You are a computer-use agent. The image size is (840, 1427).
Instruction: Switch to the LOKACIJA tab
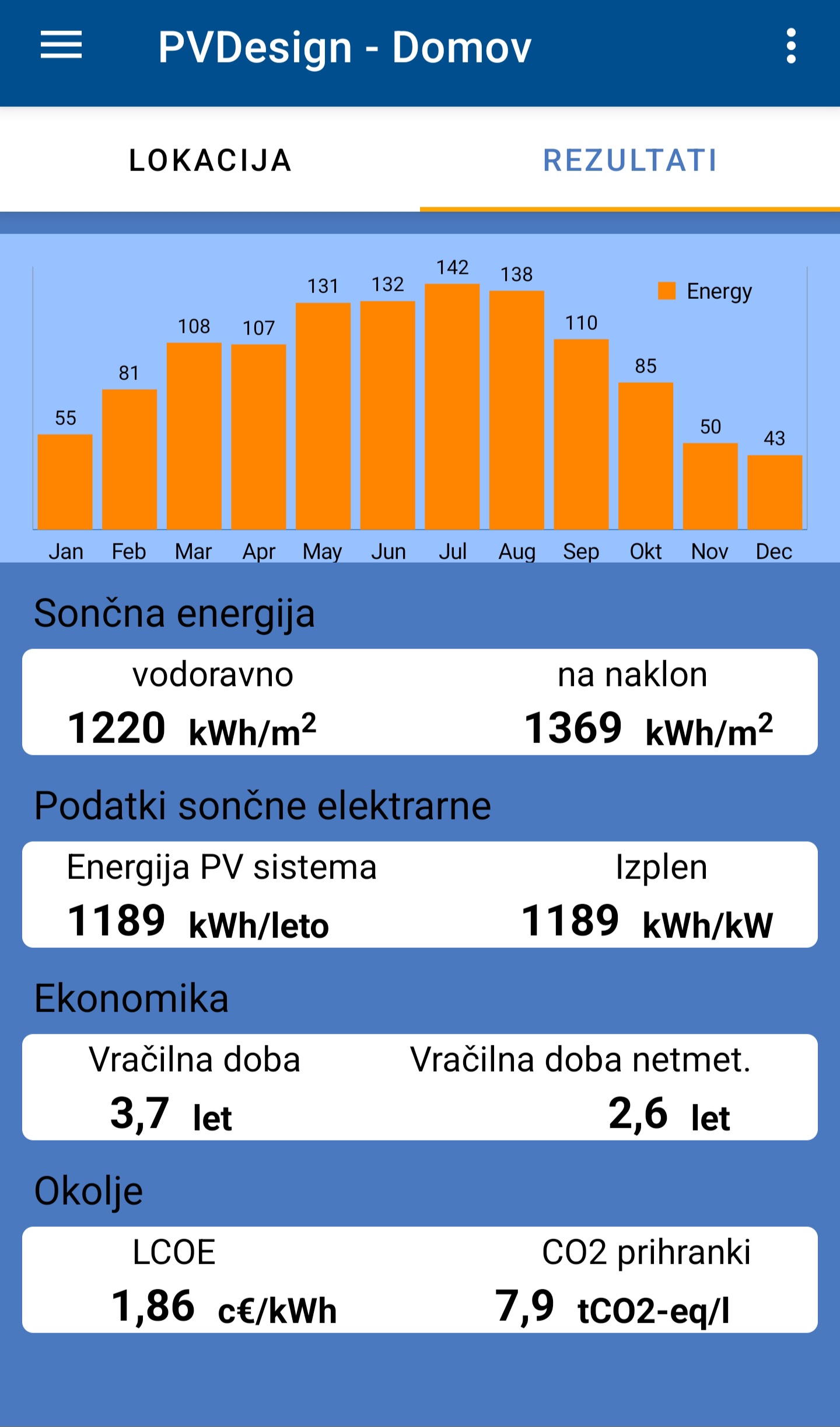click(210, 160)
